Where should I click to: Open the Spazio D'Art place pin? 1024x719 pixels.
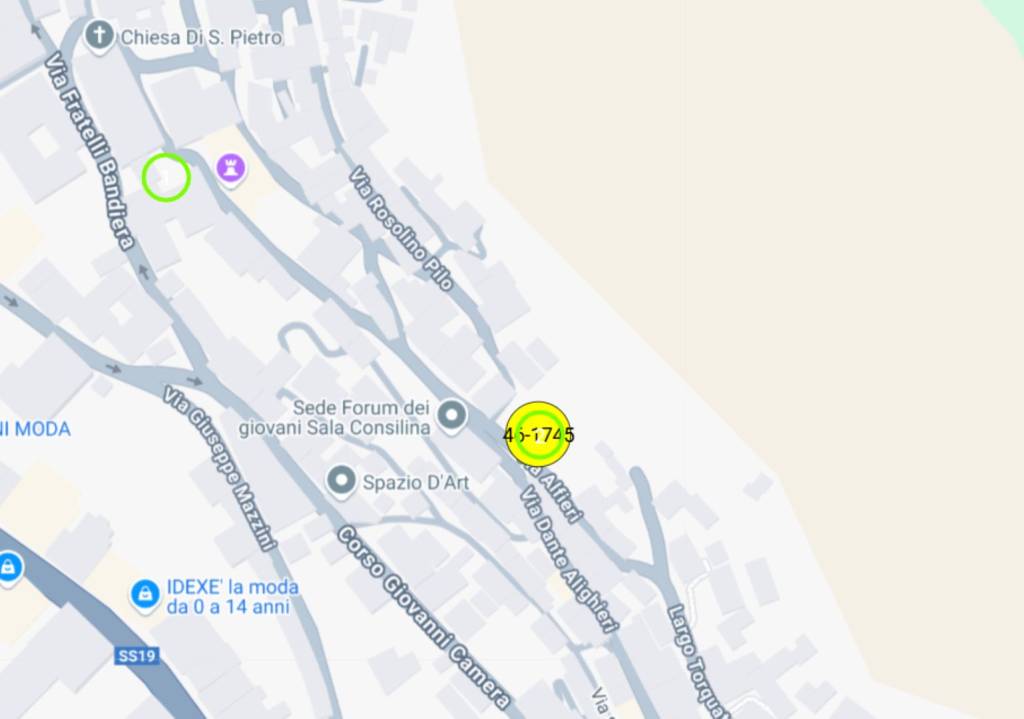(x=342, y=481)
